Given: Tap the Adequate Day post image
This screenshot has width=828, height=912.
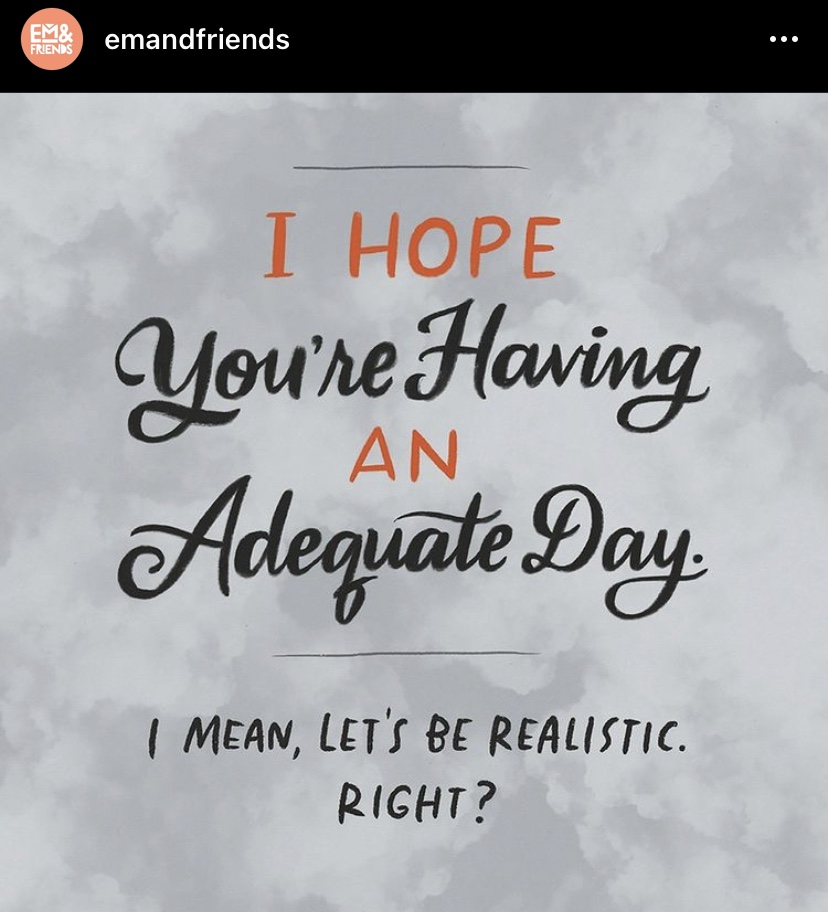Looking at the screenshot, I should coord(414,500).
